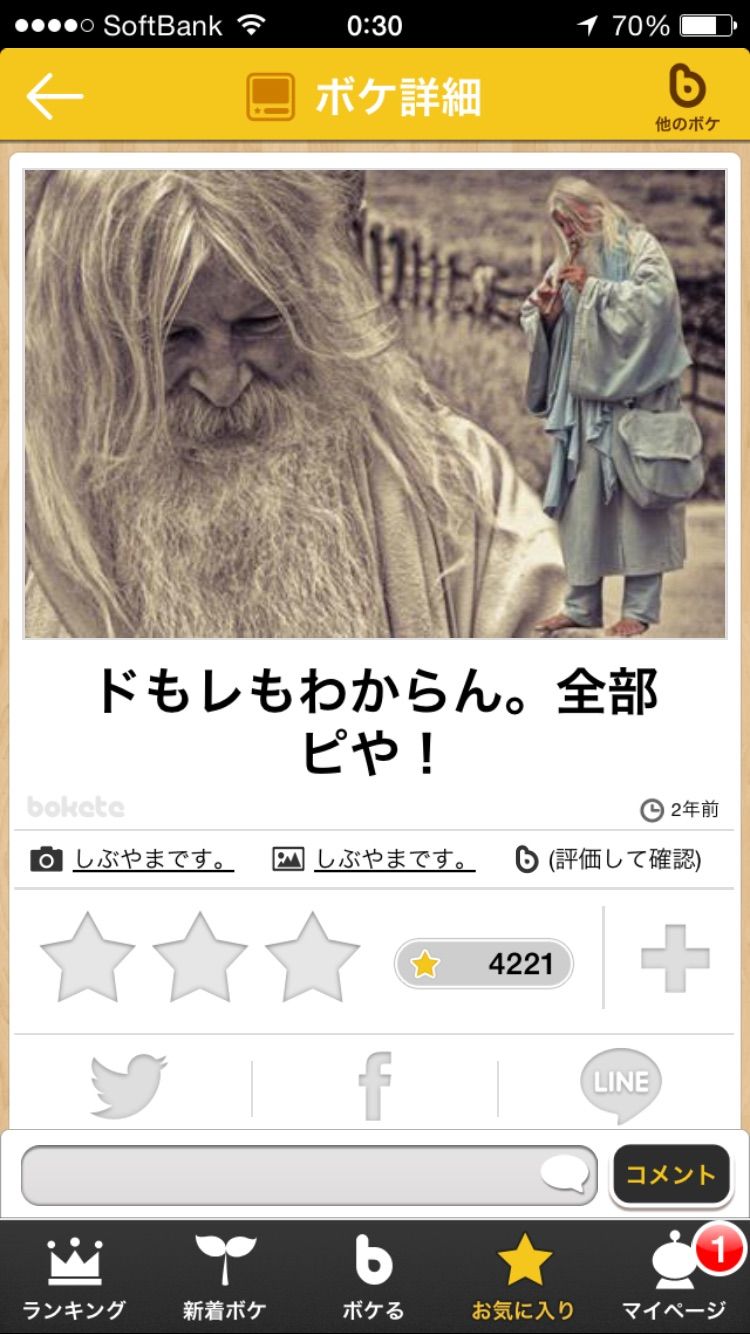The width and height of the screenshot is (750, 1334).
Task: Share this boke via LINE
Action: point(621,1085)
